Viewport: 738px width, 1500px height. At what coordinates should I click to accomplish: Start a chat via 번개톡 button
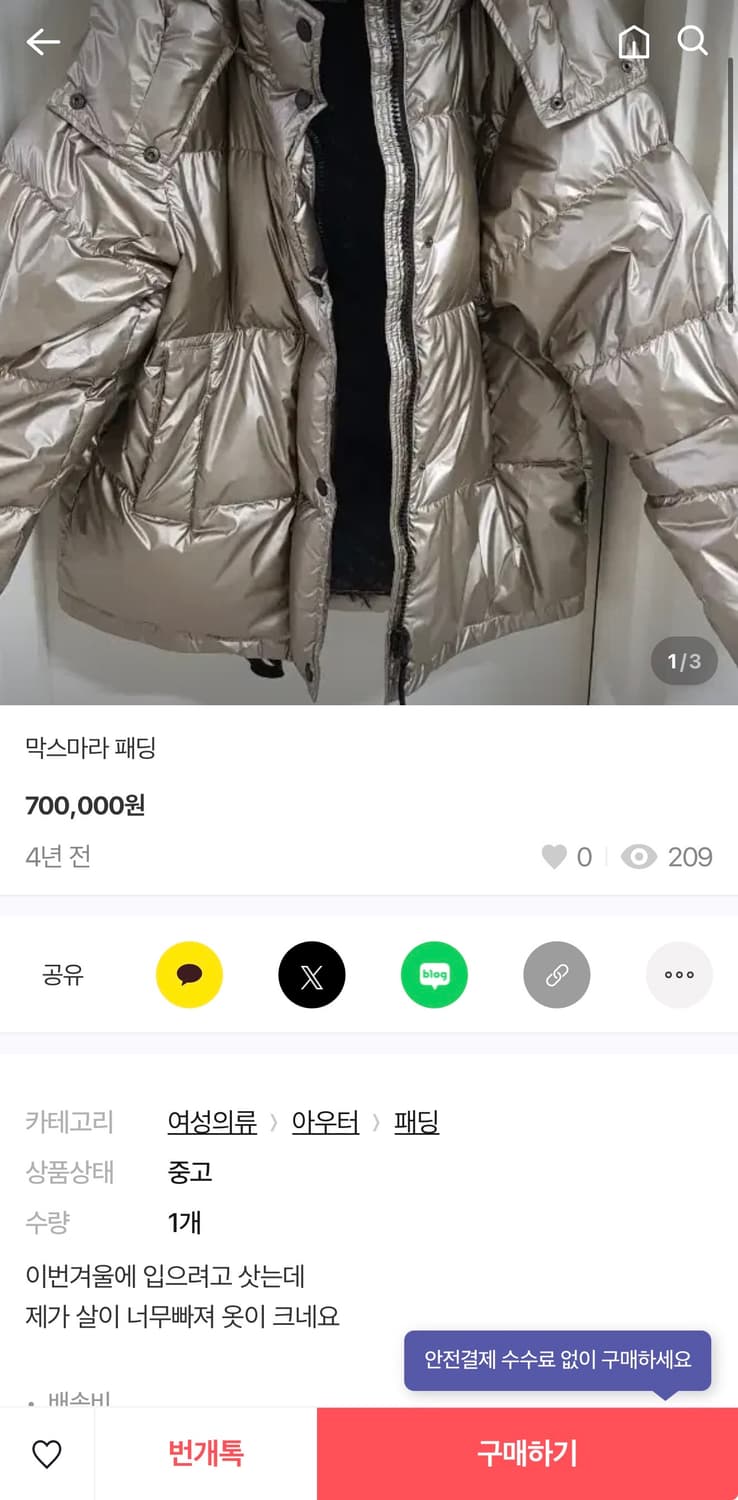click(205, 1453)
